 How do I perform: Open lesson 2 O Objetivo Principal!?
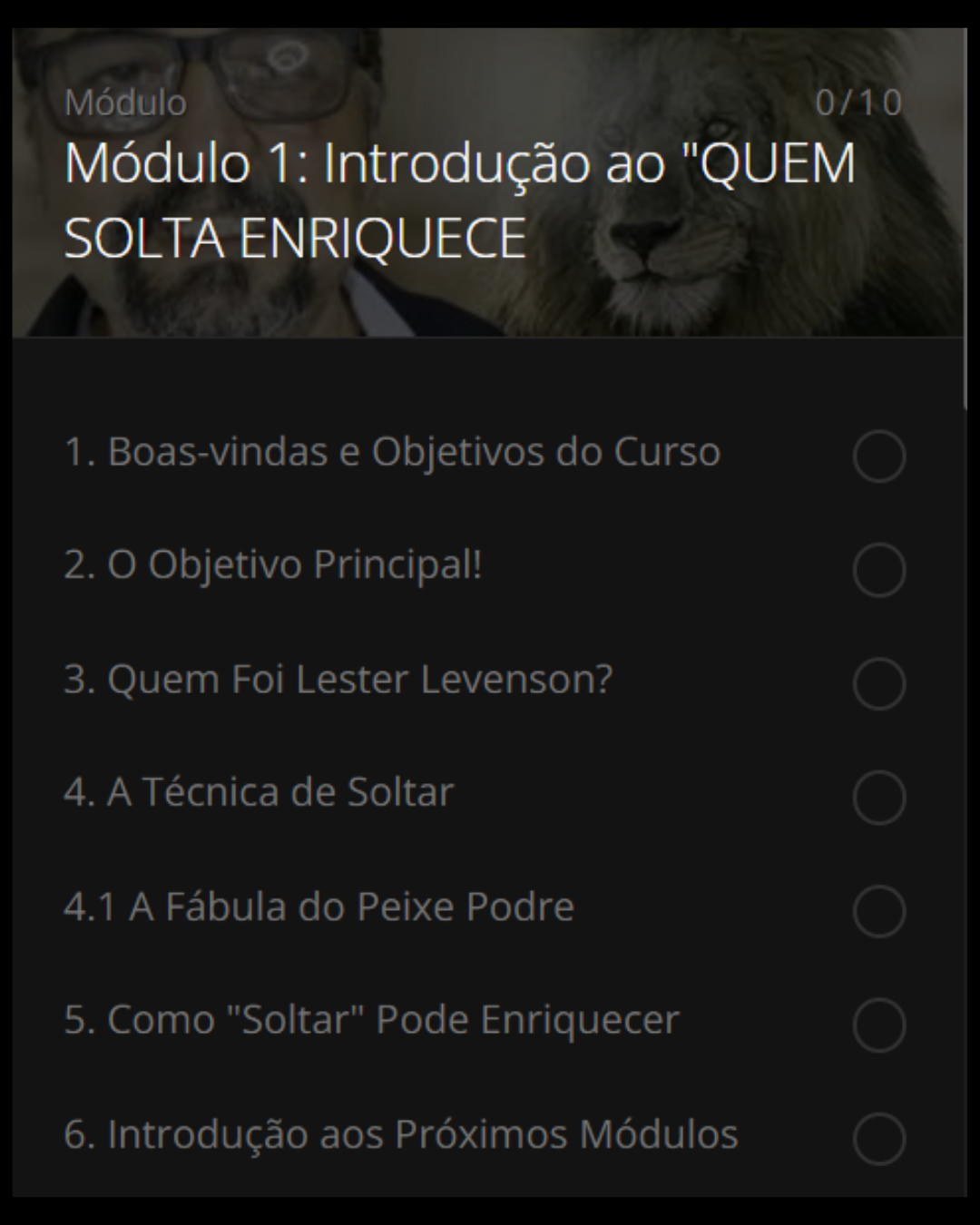(272, 565)
